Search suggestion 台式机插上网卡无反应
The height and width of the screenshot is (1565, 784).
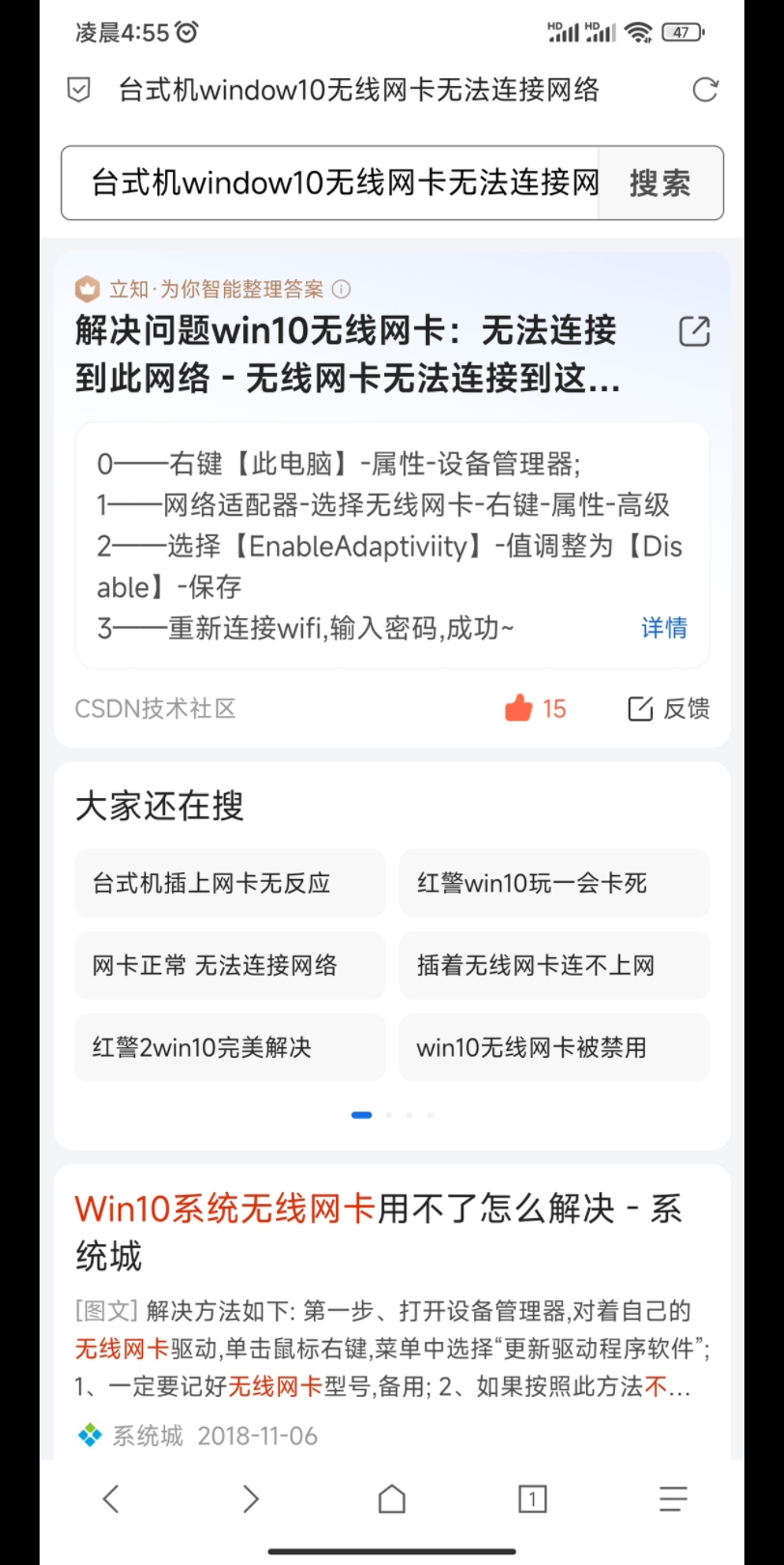pyautogui.click(x=229, y=883)
